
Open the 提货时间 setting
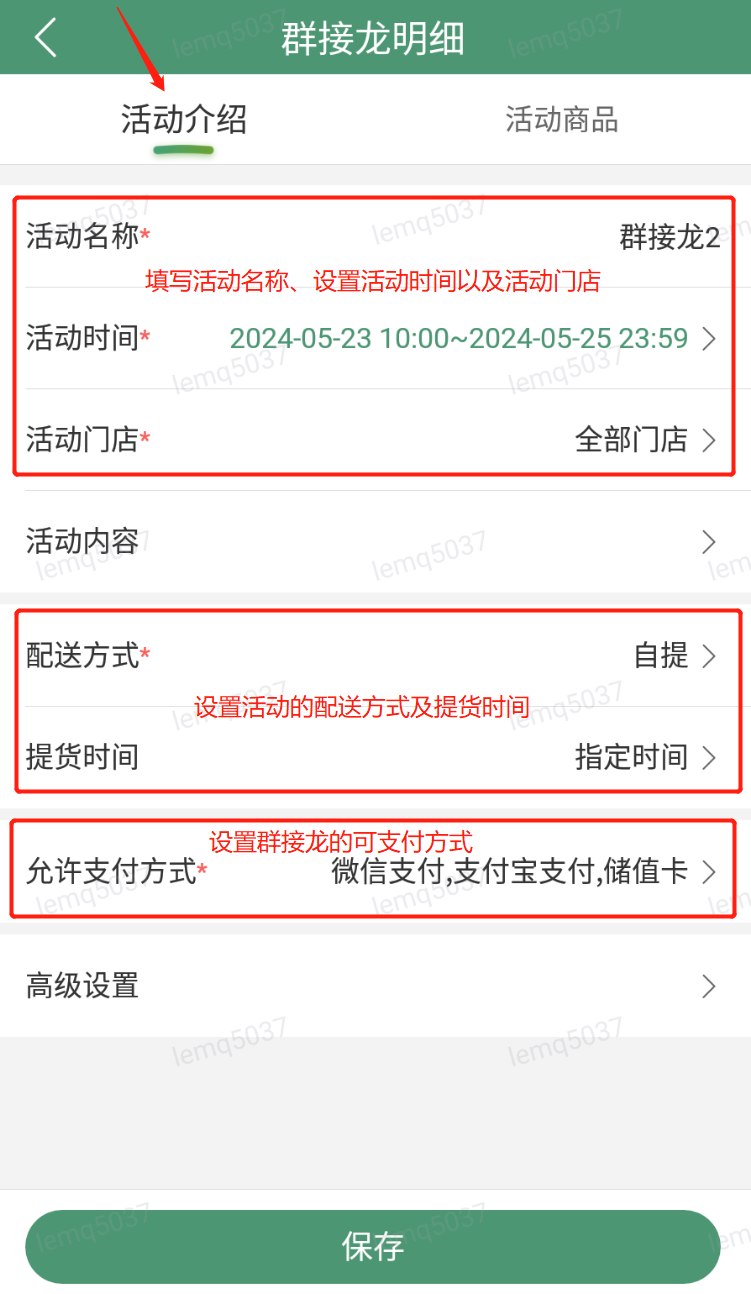click(x=375, y=757)
